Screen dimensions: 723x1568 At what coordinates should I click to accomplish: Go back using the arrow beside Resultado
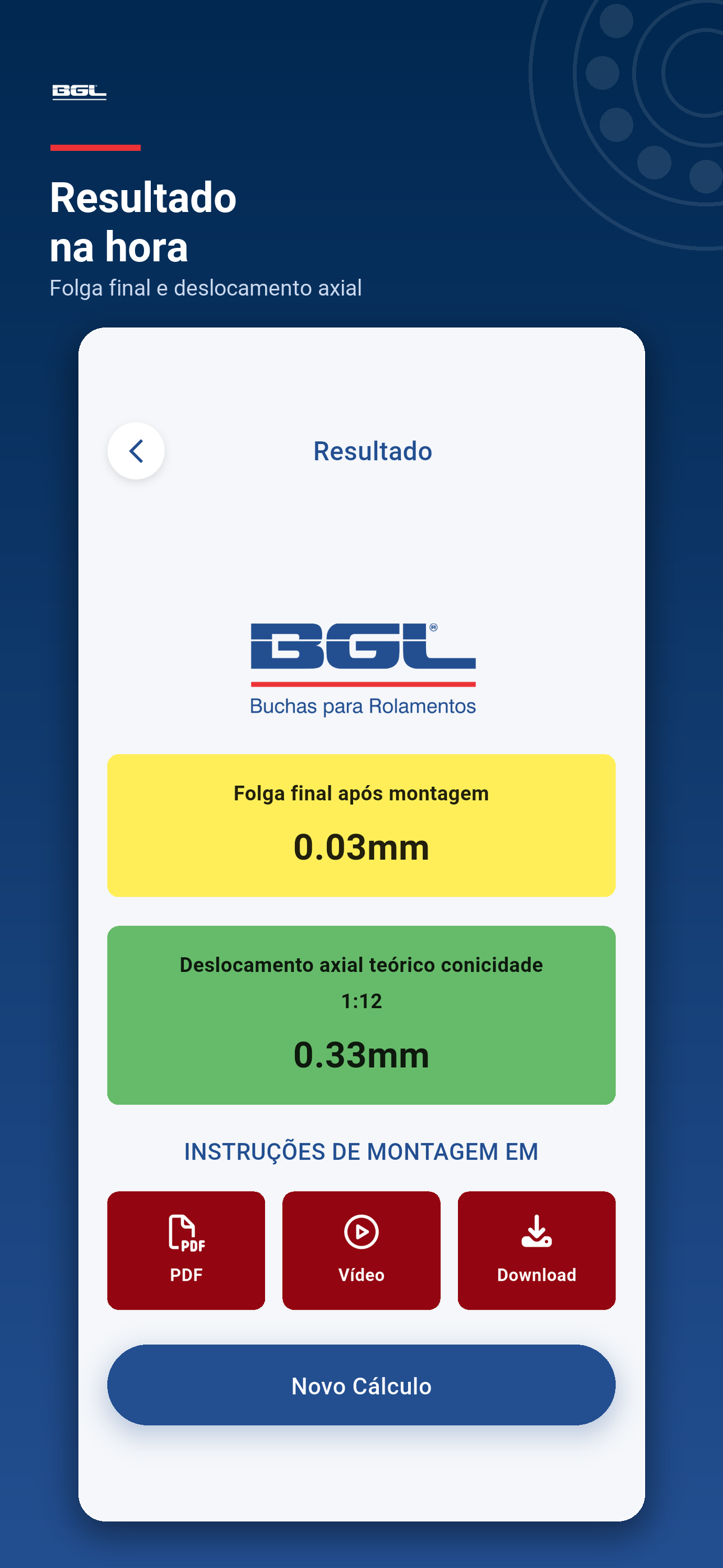pyautogui.click(x=136, y=451)
